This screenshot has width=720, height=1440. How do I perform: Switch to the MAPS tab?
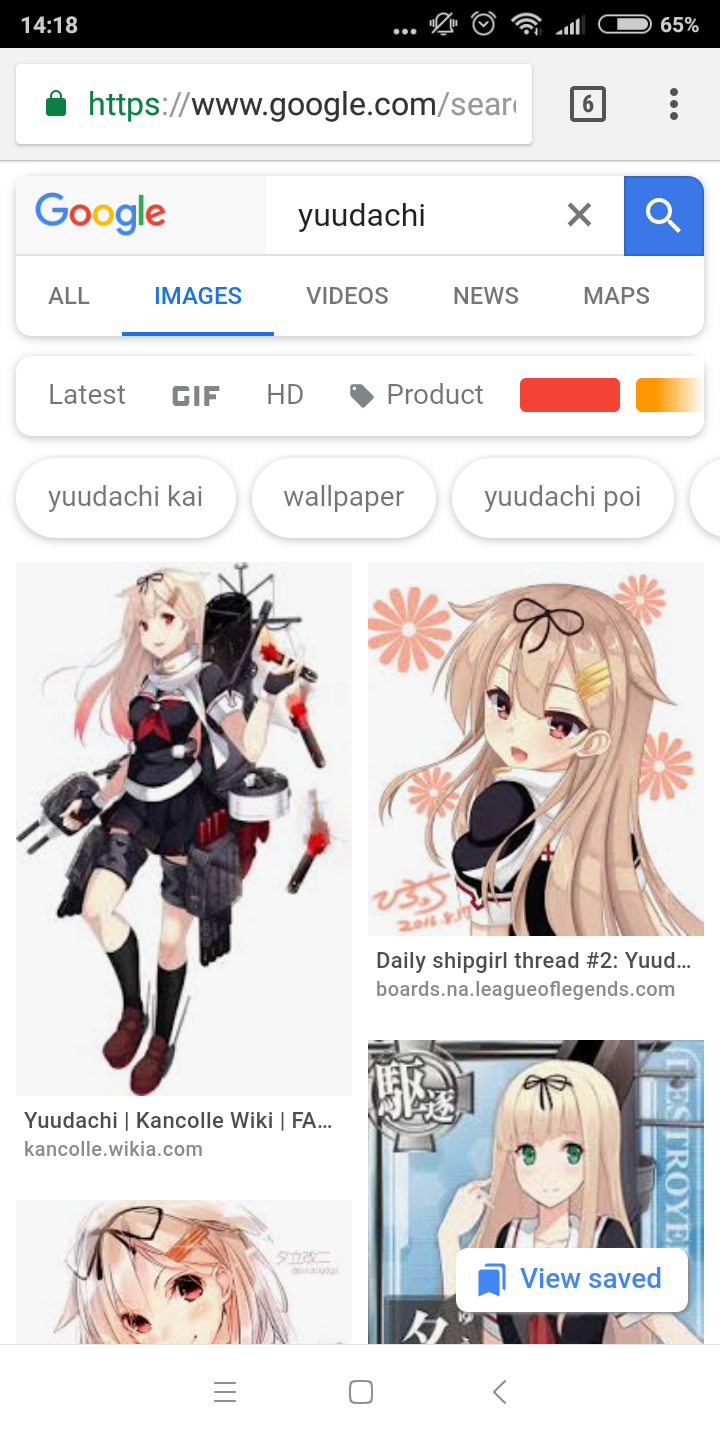point(617,296)
